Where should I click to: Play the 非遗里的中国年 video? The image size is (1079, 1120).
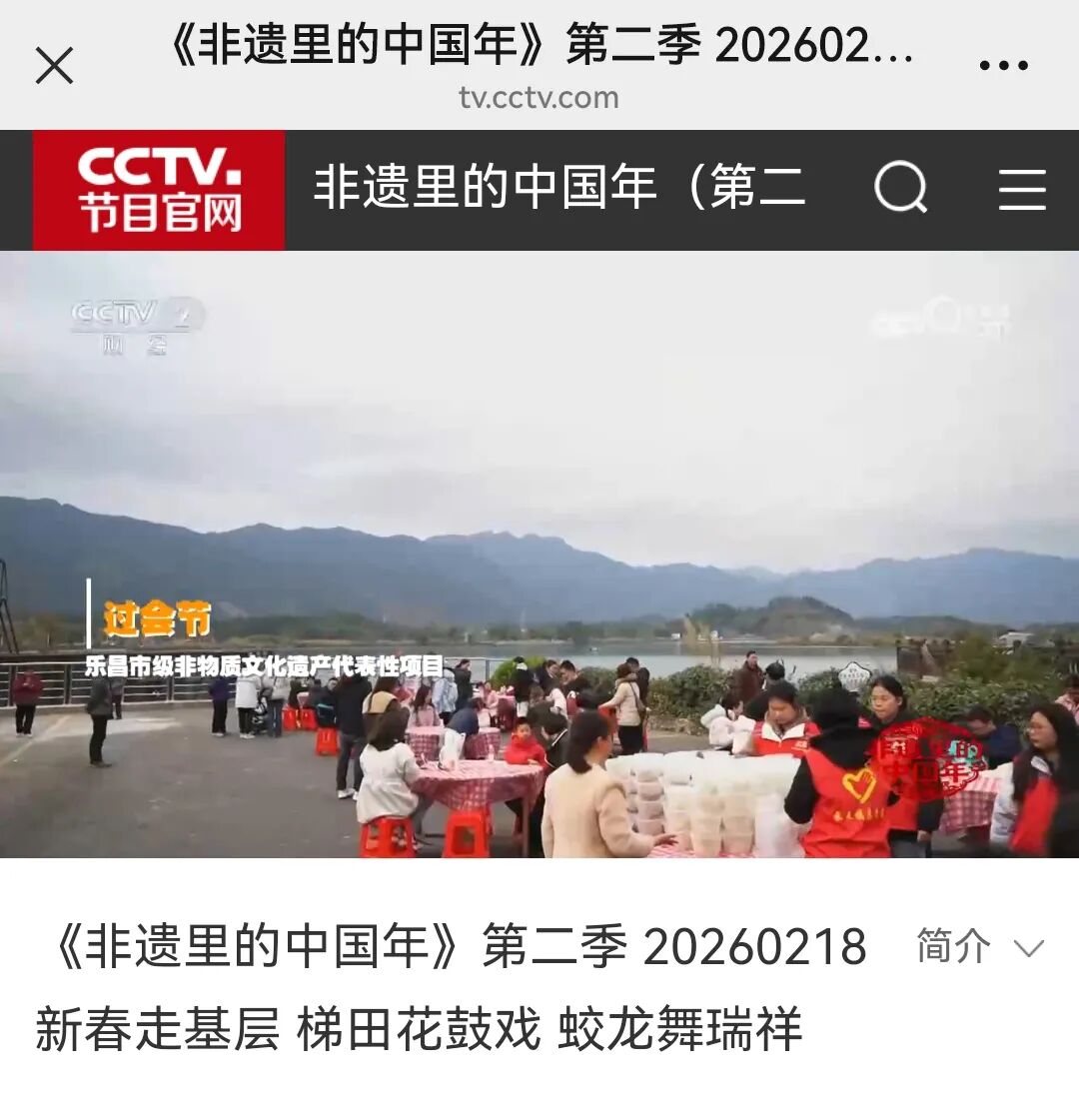point(539,555)
